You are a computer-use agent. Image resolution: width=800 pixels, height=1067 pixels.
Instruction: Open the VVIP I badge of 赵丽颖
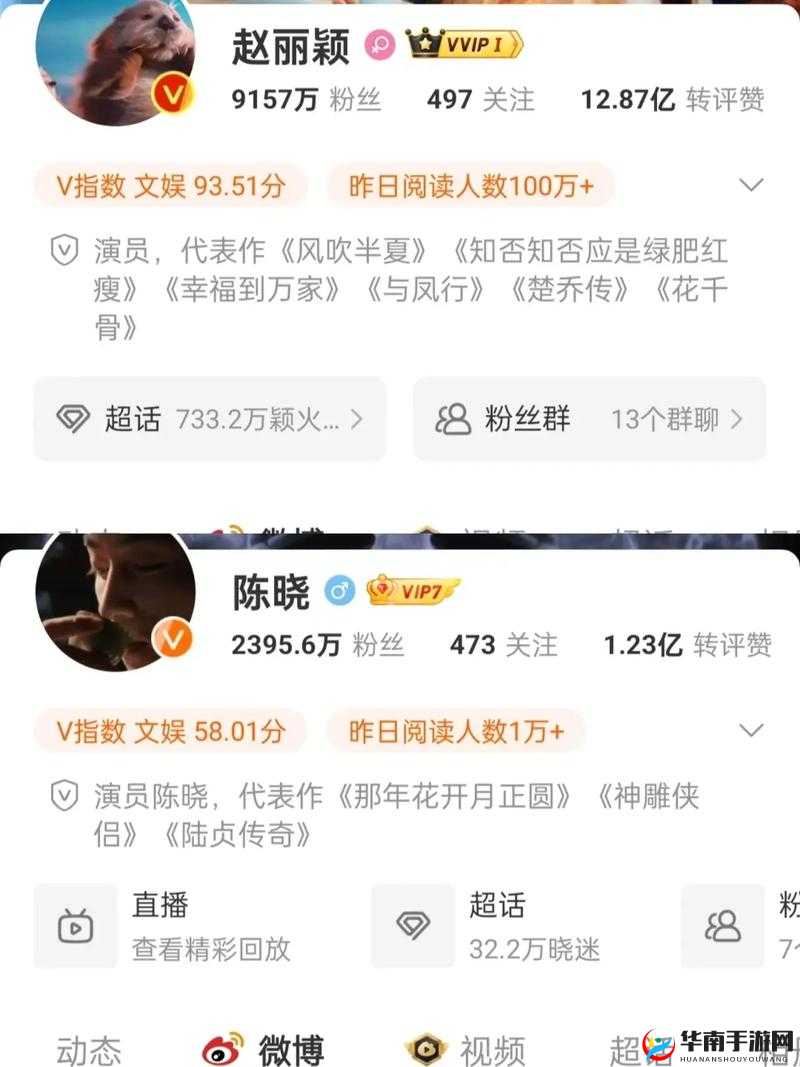click(466, 44)
